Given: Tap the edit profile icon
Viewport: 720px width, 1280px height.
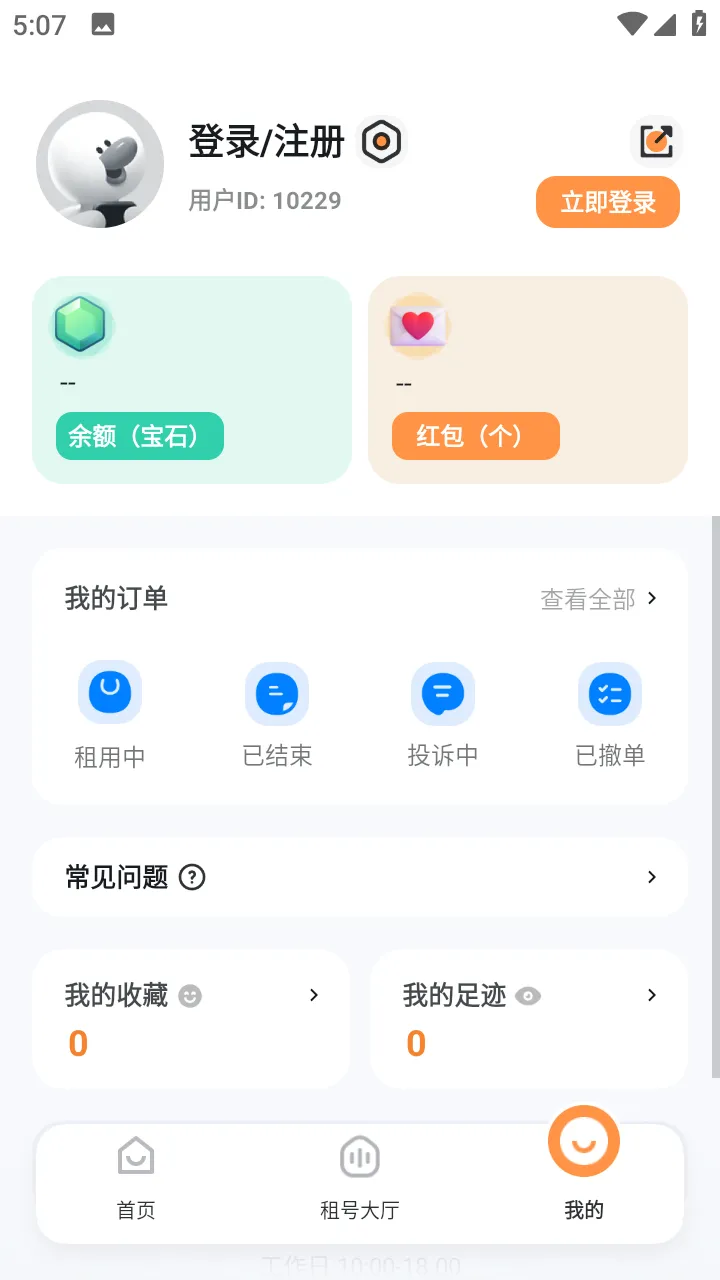Looking at the screenshot, I should click(x=657, y=141).
